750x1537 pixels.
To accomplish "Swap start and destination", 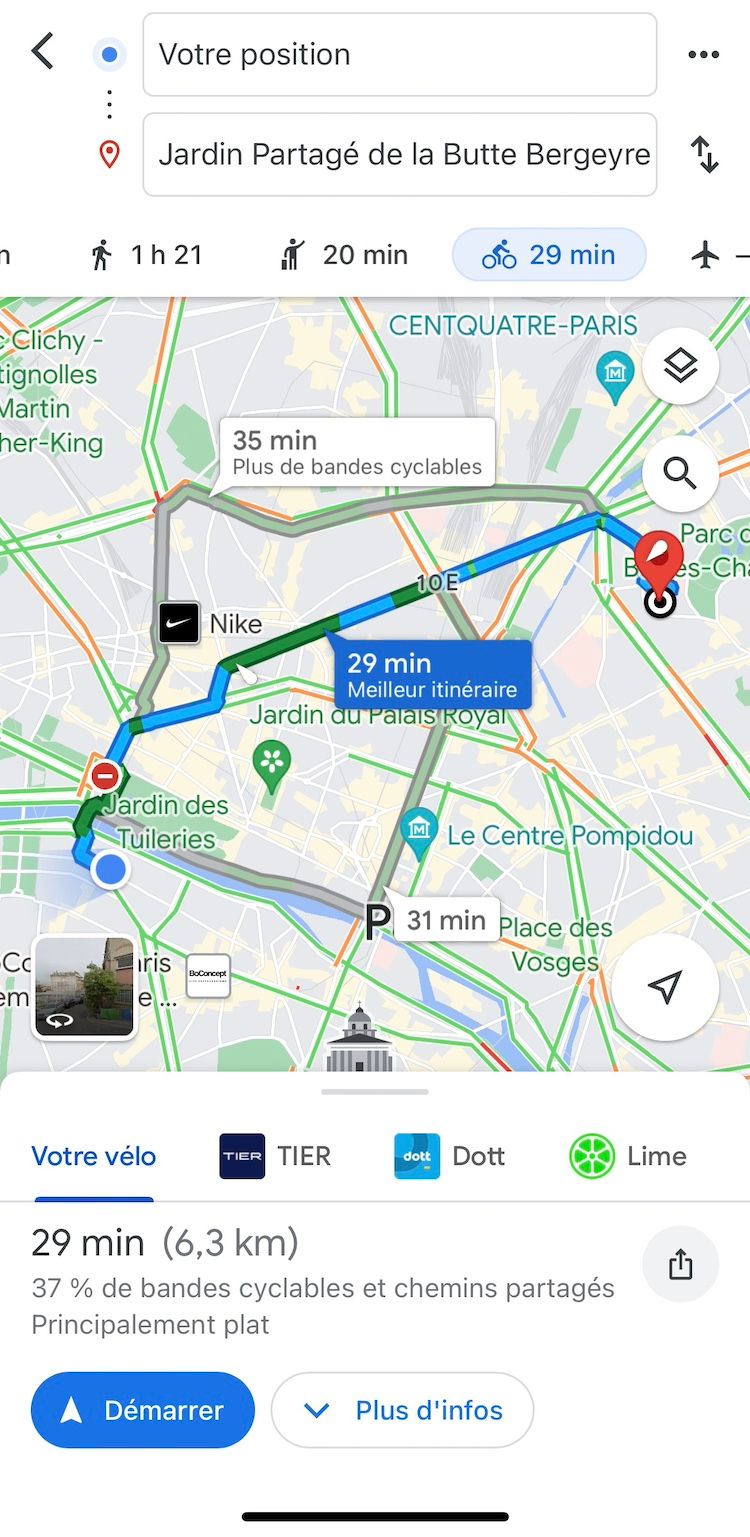I will click(x=705, y=155).
